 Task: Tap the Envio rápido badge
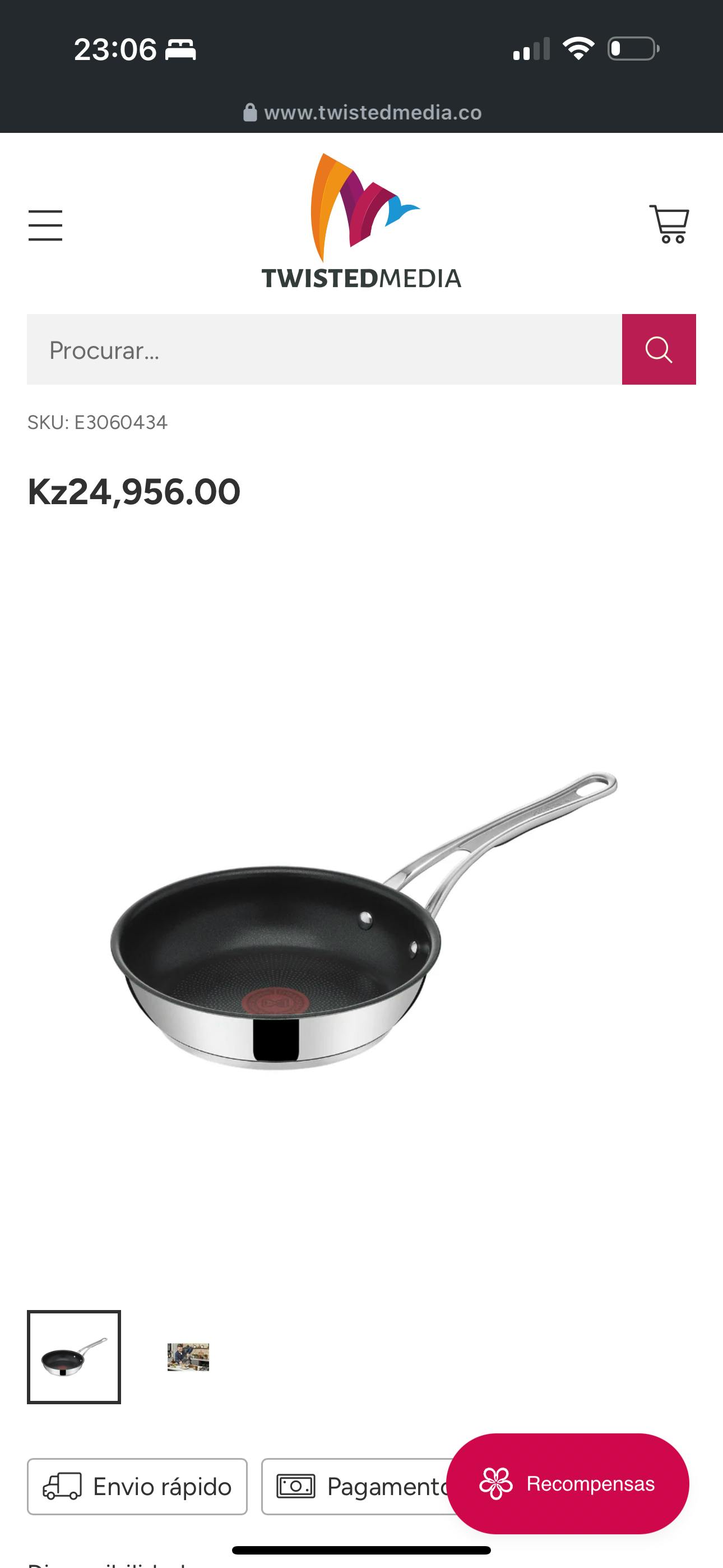pos(137,1487)
